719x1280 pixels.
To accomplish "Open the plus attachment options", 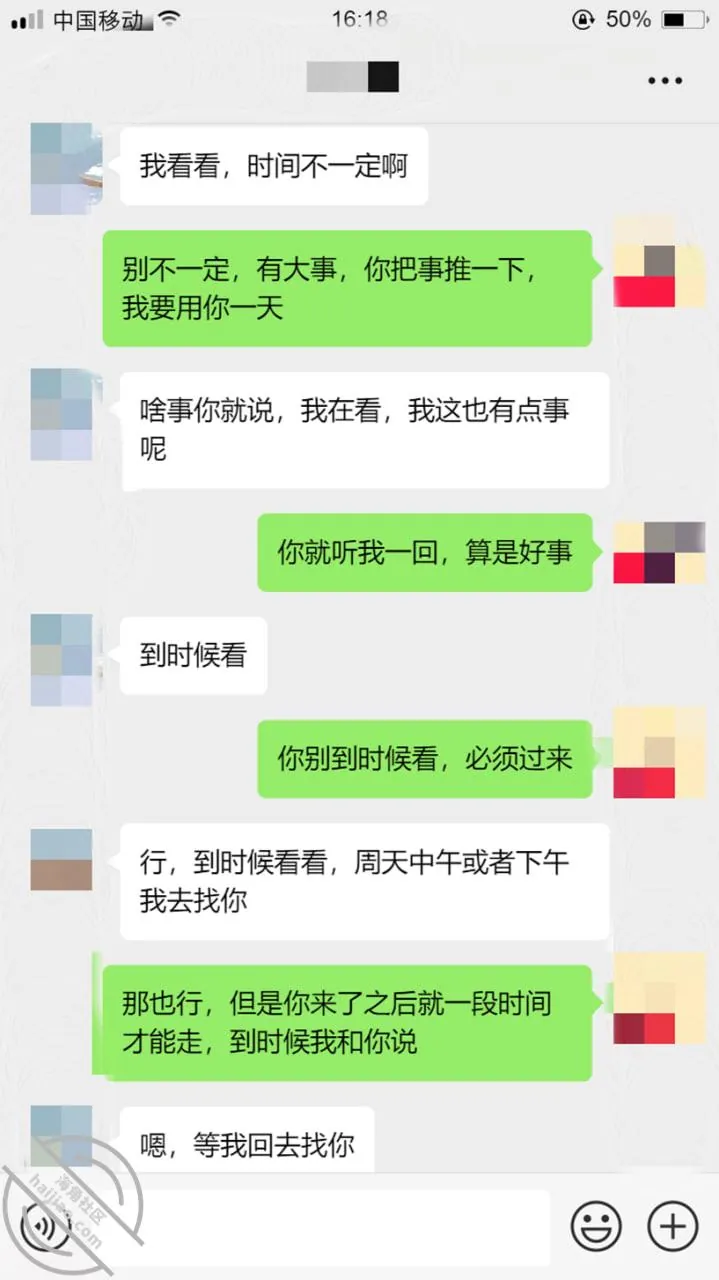I will (673, 1225).
